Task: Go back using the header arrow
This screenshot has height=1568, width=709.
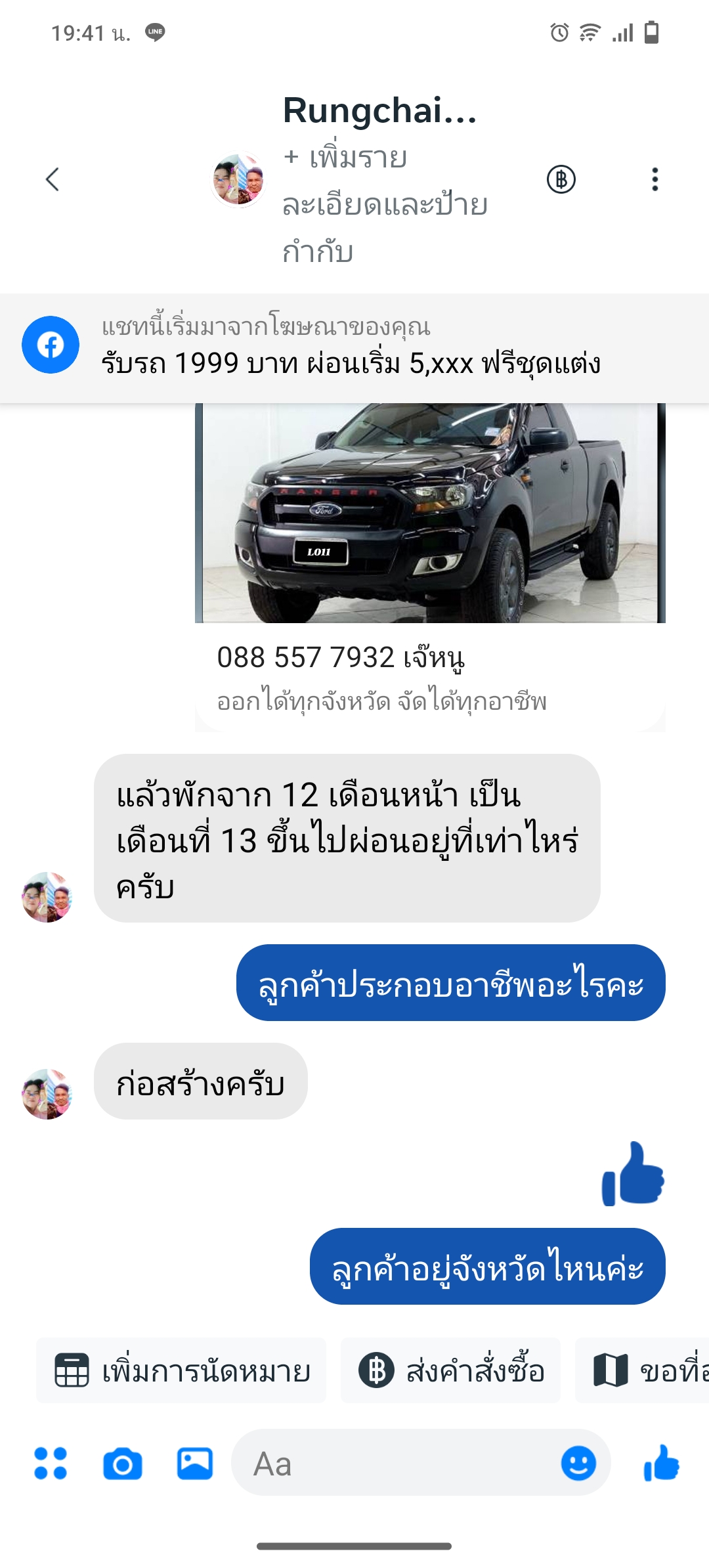Action: (x=53, y=179)
